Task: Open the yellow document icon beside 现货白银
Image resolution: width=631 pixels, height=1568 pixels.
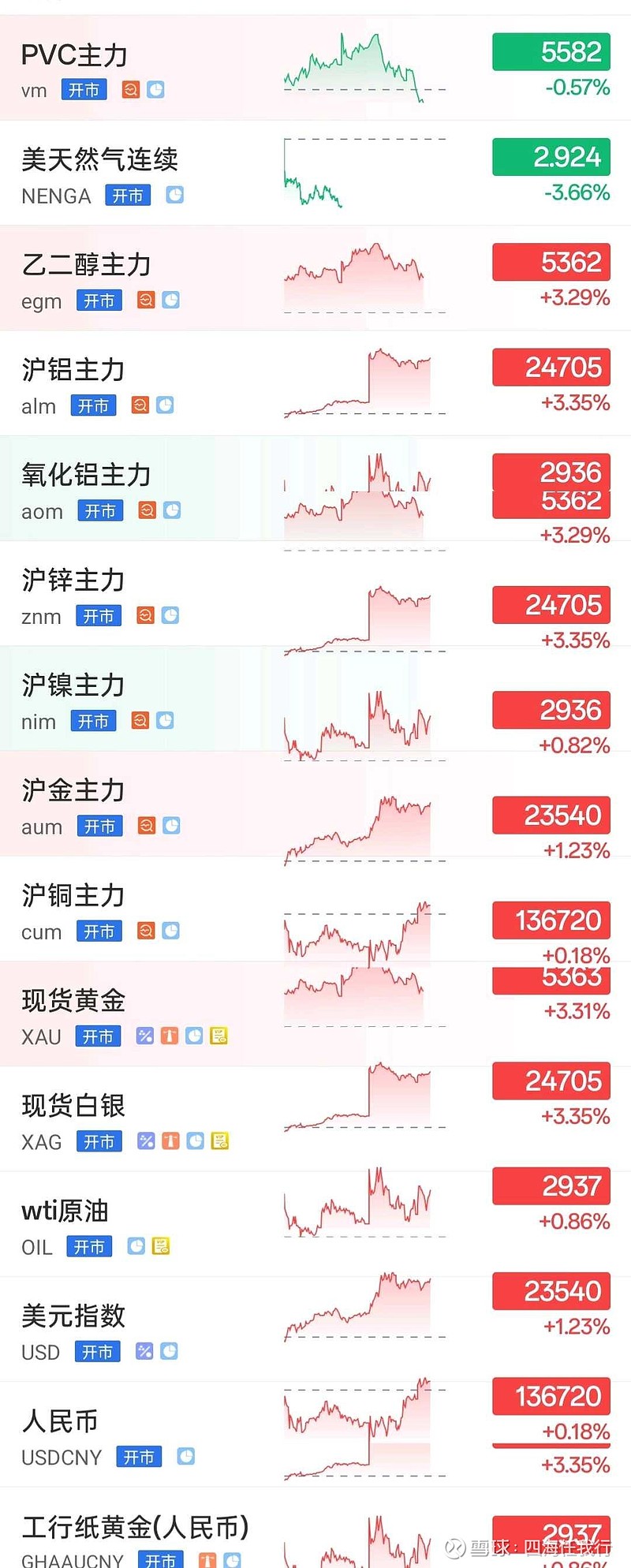Action: pos(218,1141)
